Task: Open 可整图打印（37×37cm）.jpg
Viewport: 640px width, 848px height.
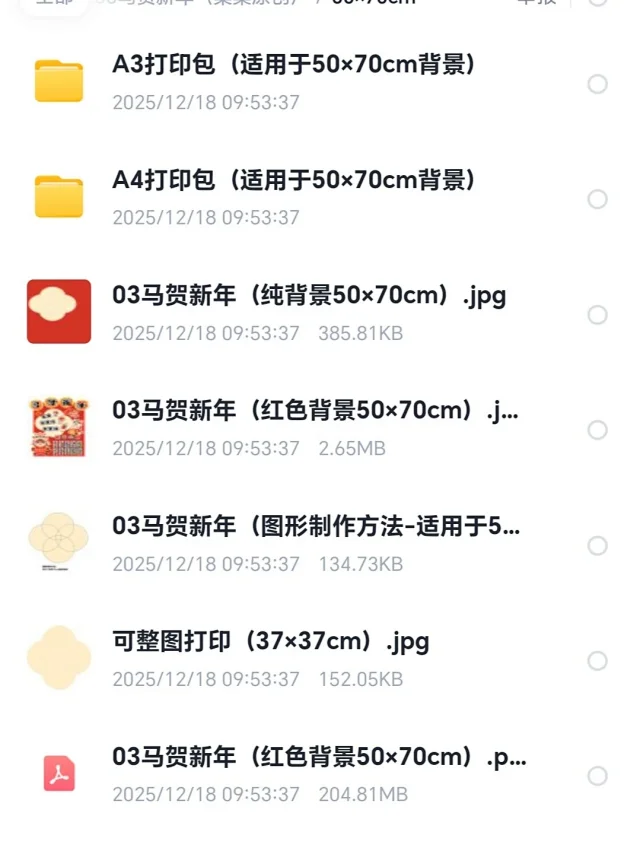Action: click(270, 642)
